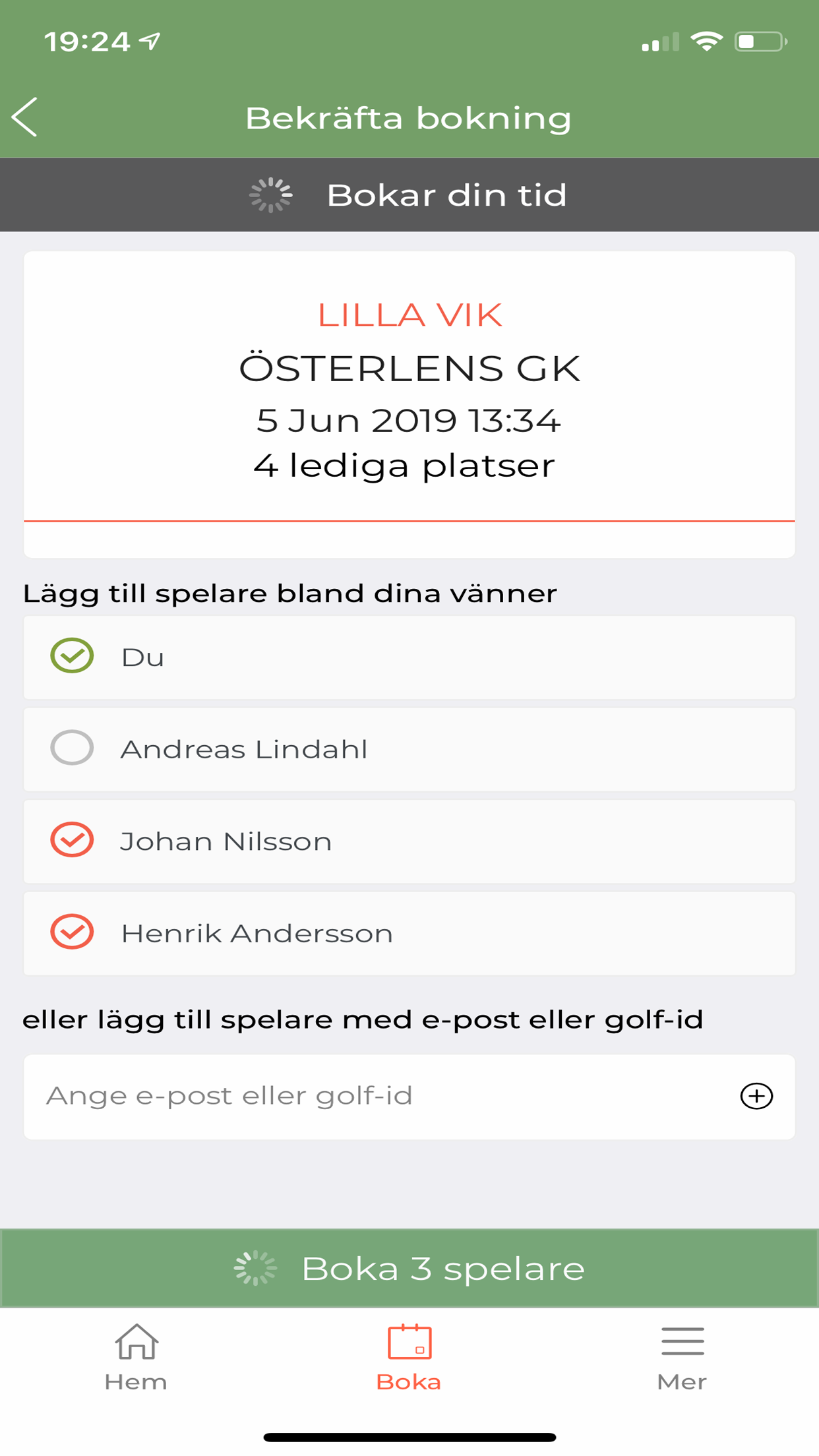Toggle the Du player checkbox
Screen dimensions: 819x1456
[72, 656]
